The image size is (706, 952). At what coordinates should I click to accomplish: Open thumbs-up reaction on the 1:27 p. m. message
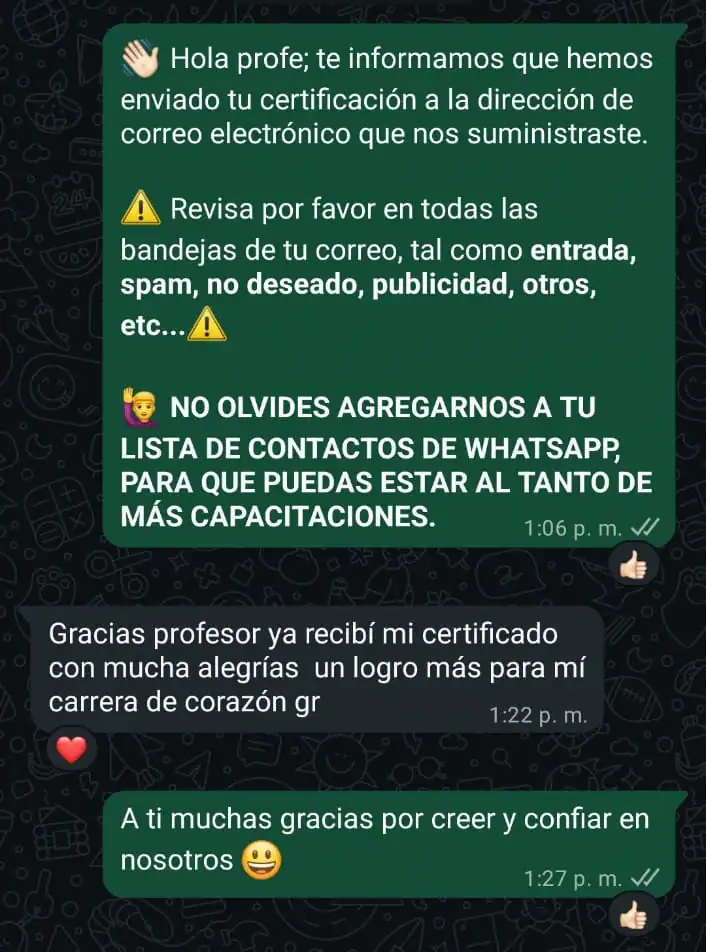(x=634, y=915)
